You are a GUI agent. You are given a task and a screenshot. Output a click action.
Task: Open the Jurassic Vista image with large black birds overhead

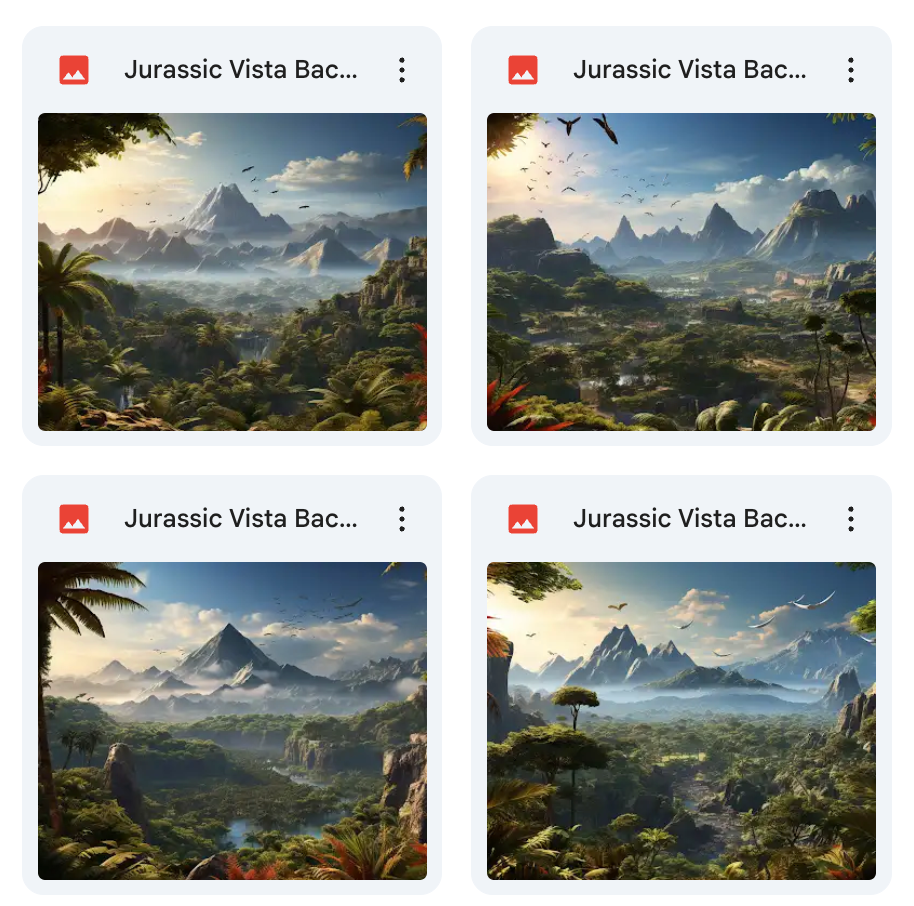tap(681, 271)
